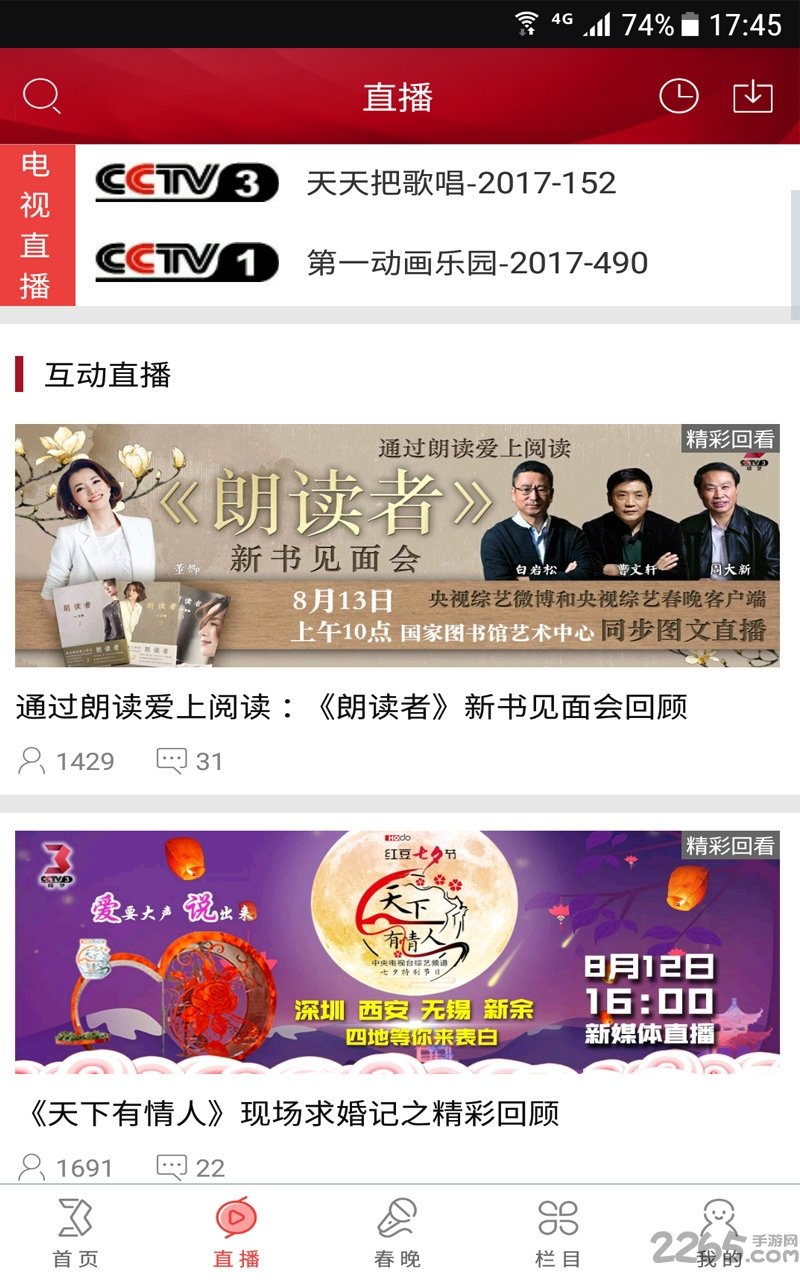Open the 朗读者 新书见面会 banner

[x=397, y=545]
